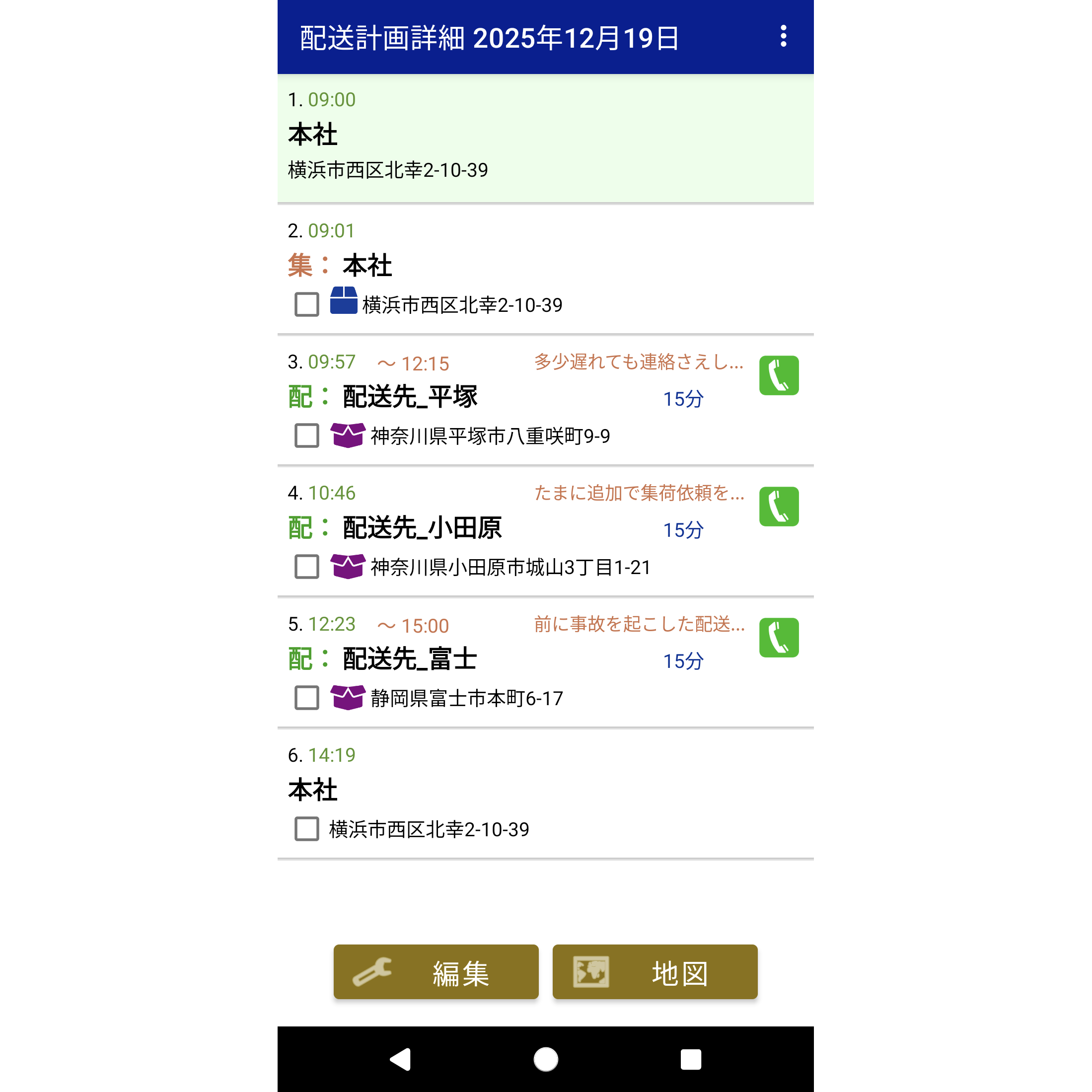The image size is (1092, 1092).
Task: Check the box for 神奈川県平塚市八重咲町9-9
Action: [x=307, y=436]
